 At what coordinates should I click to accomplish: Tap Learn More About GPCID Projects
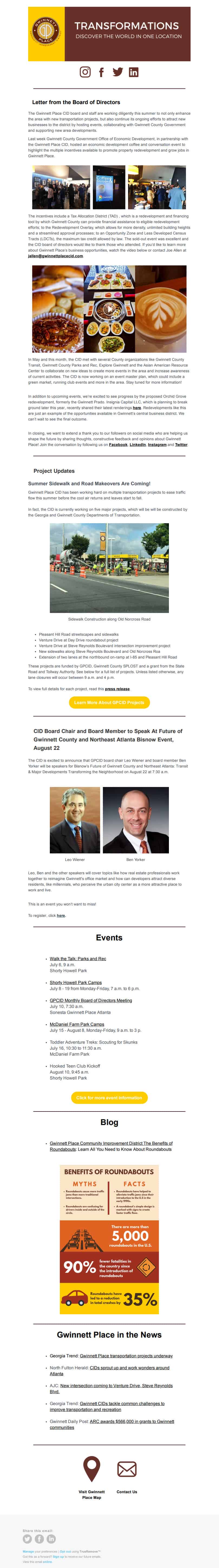tap(109, 702)
